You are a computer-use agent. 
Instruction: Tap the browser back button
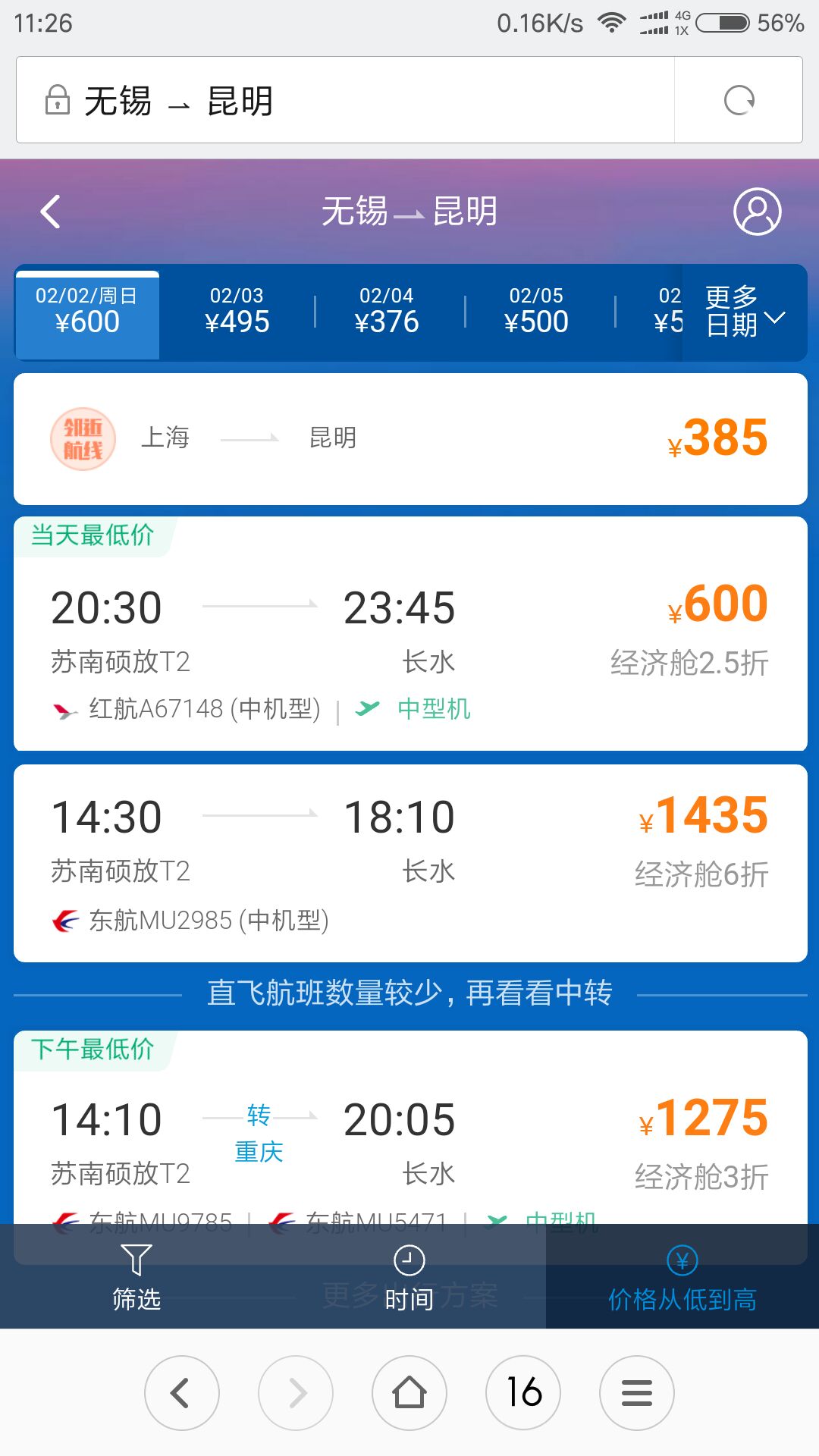(x=182, y=1393)
